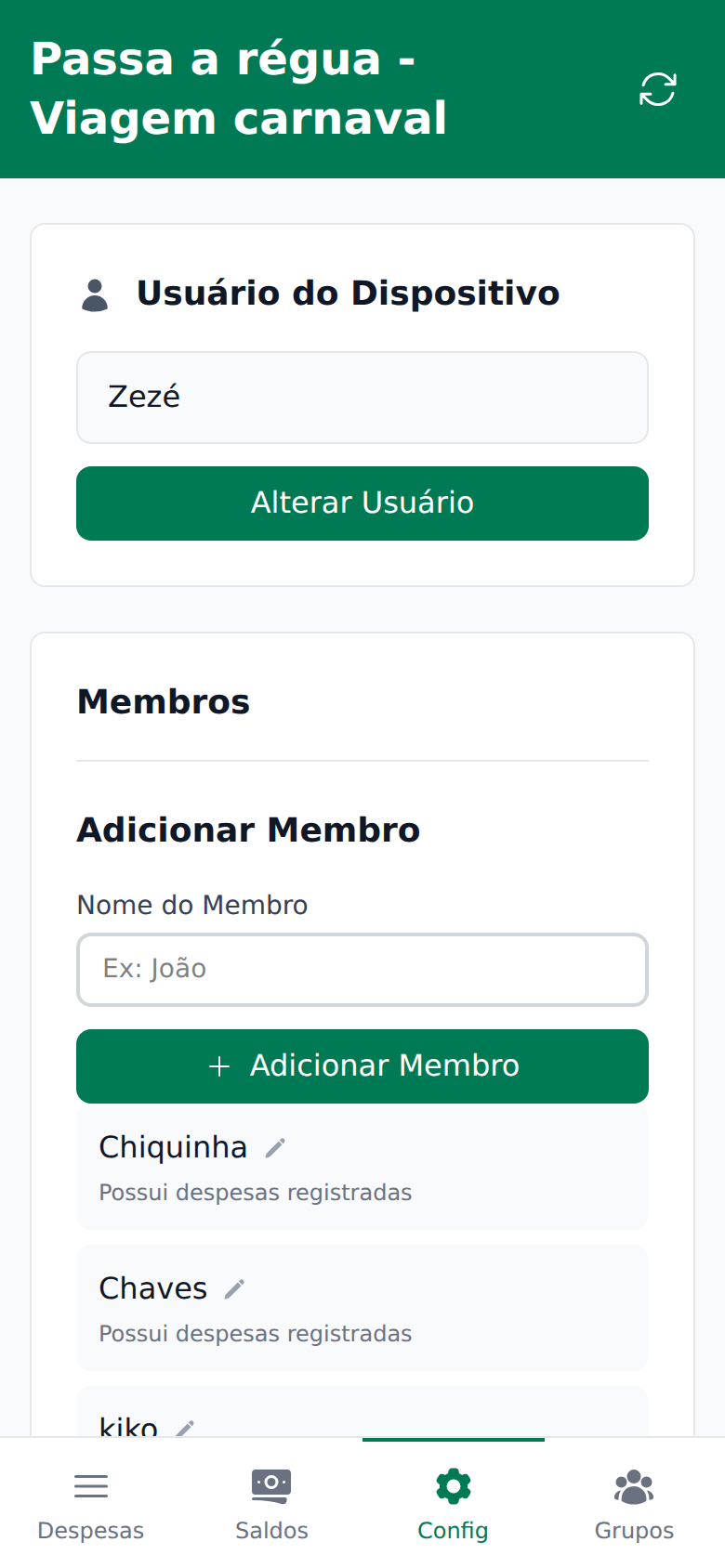This screenshot has width=725, height=1568.
Task: Select the Chiquinha member card
Action: tap(362, 1168)
